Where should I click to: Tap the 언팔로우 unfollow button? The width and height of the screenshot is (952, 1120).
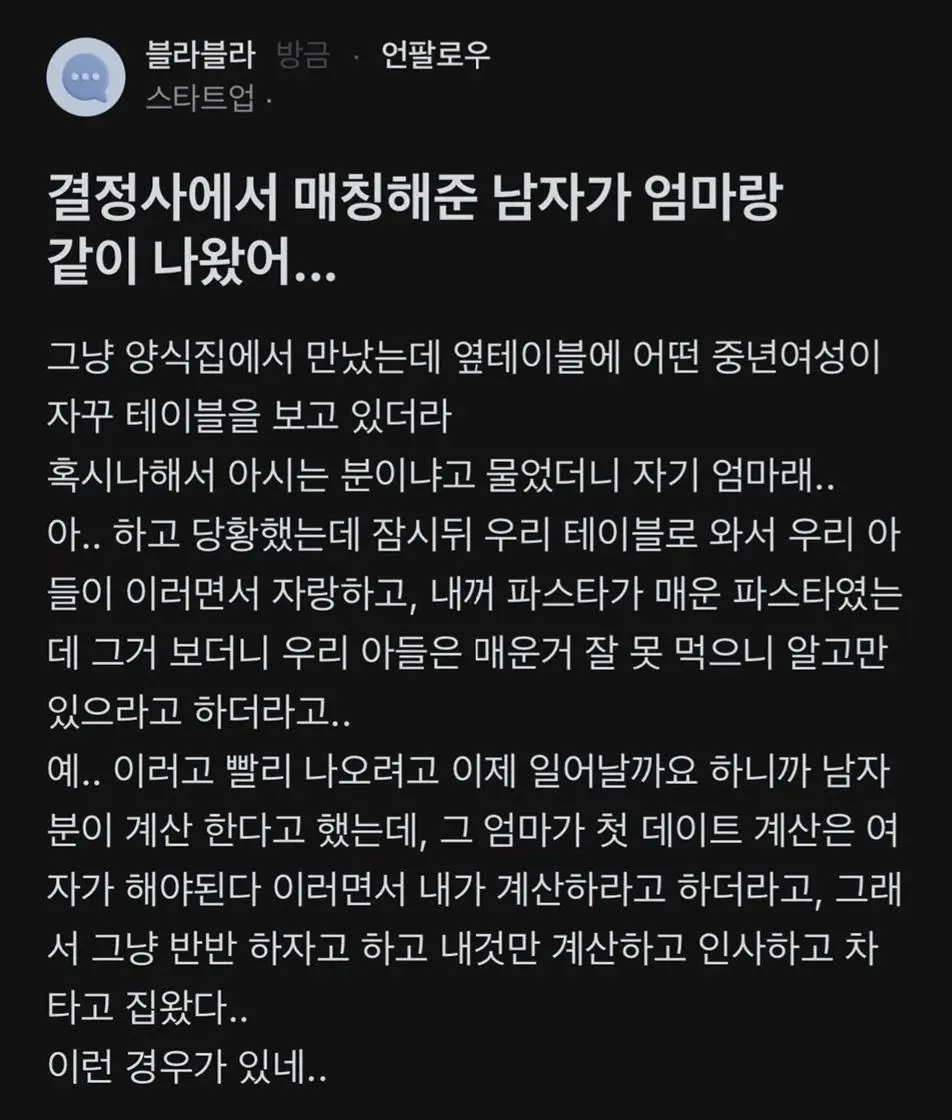tap(435, 56)
